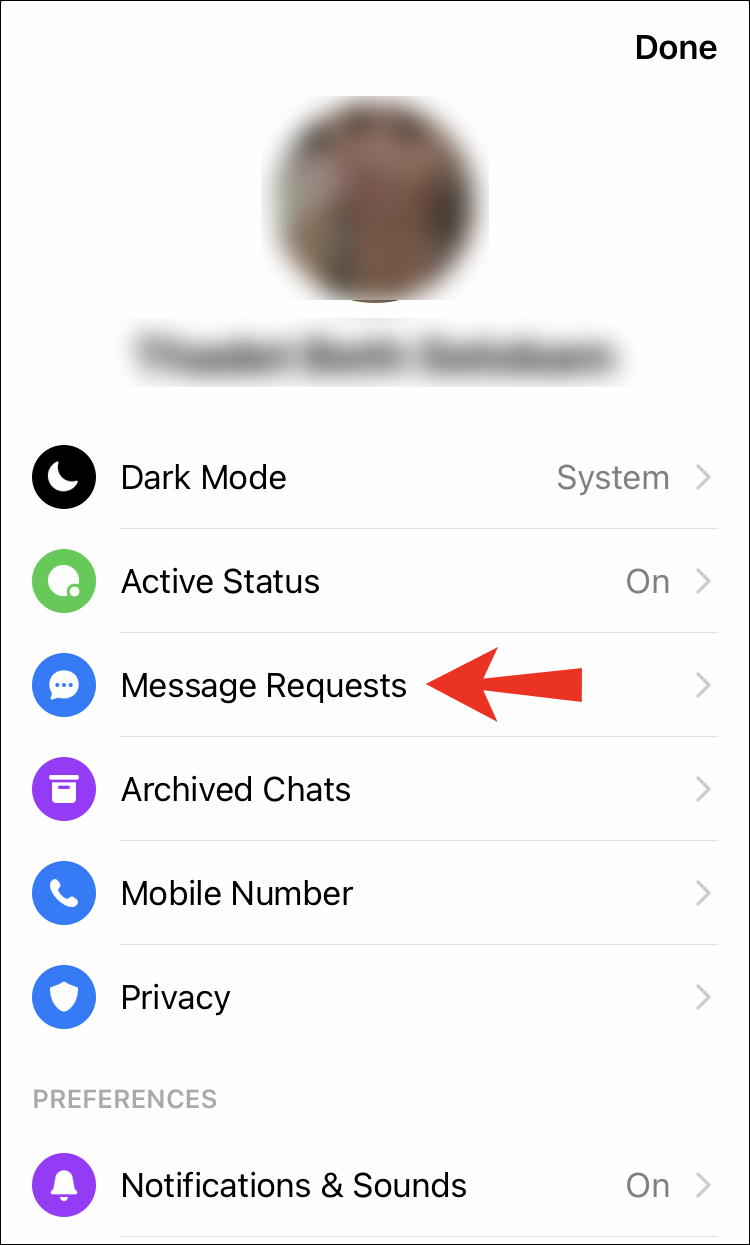Open Notifications & Sounds settings
Screen dimensions: 750x1245
pos(375,1186)
